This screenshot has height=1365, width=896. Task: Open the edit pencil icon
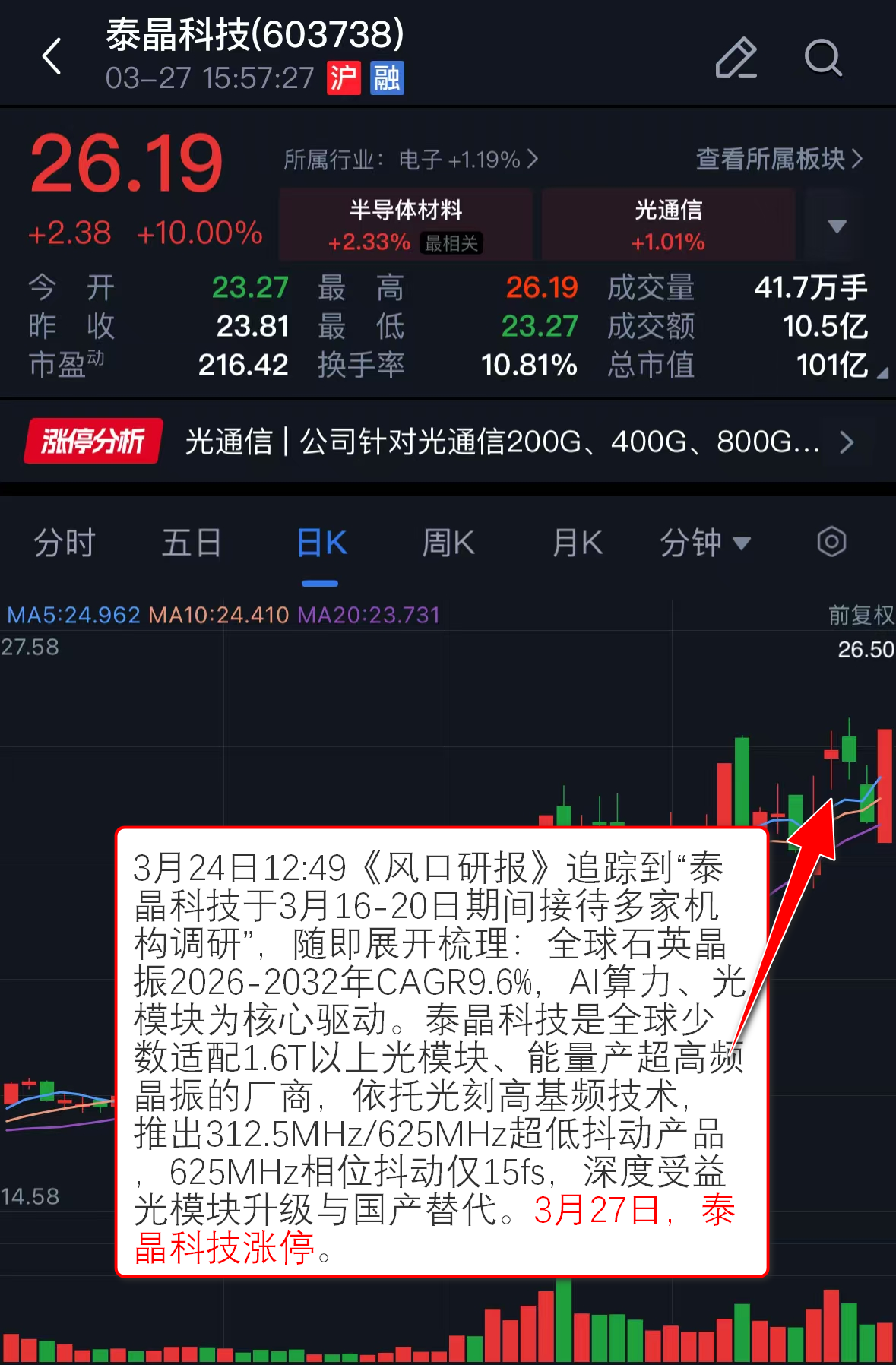(736, 58)
